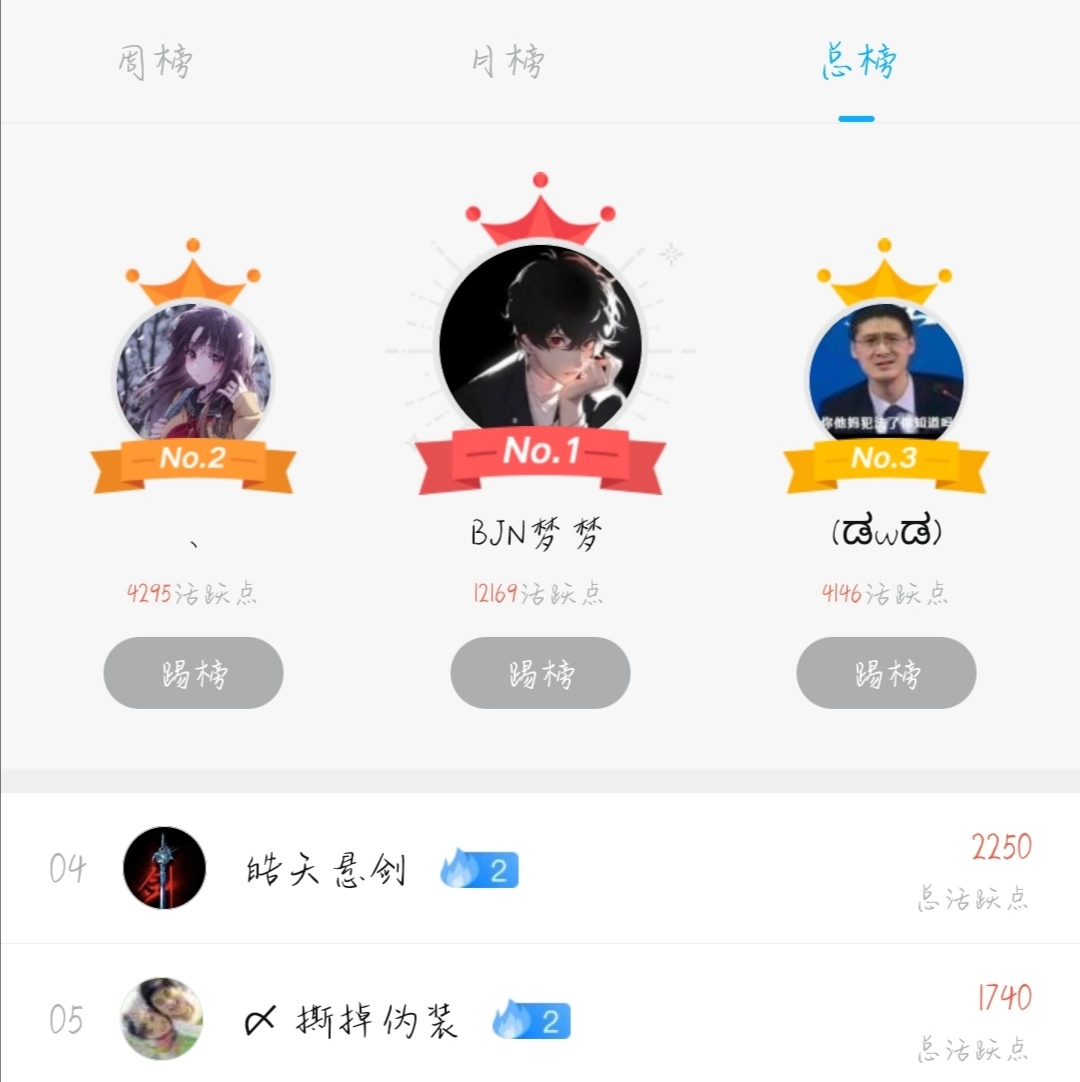Tap 踢榜 under the No.2 user
1080x1082 pixels.
(x=193, y=673)
